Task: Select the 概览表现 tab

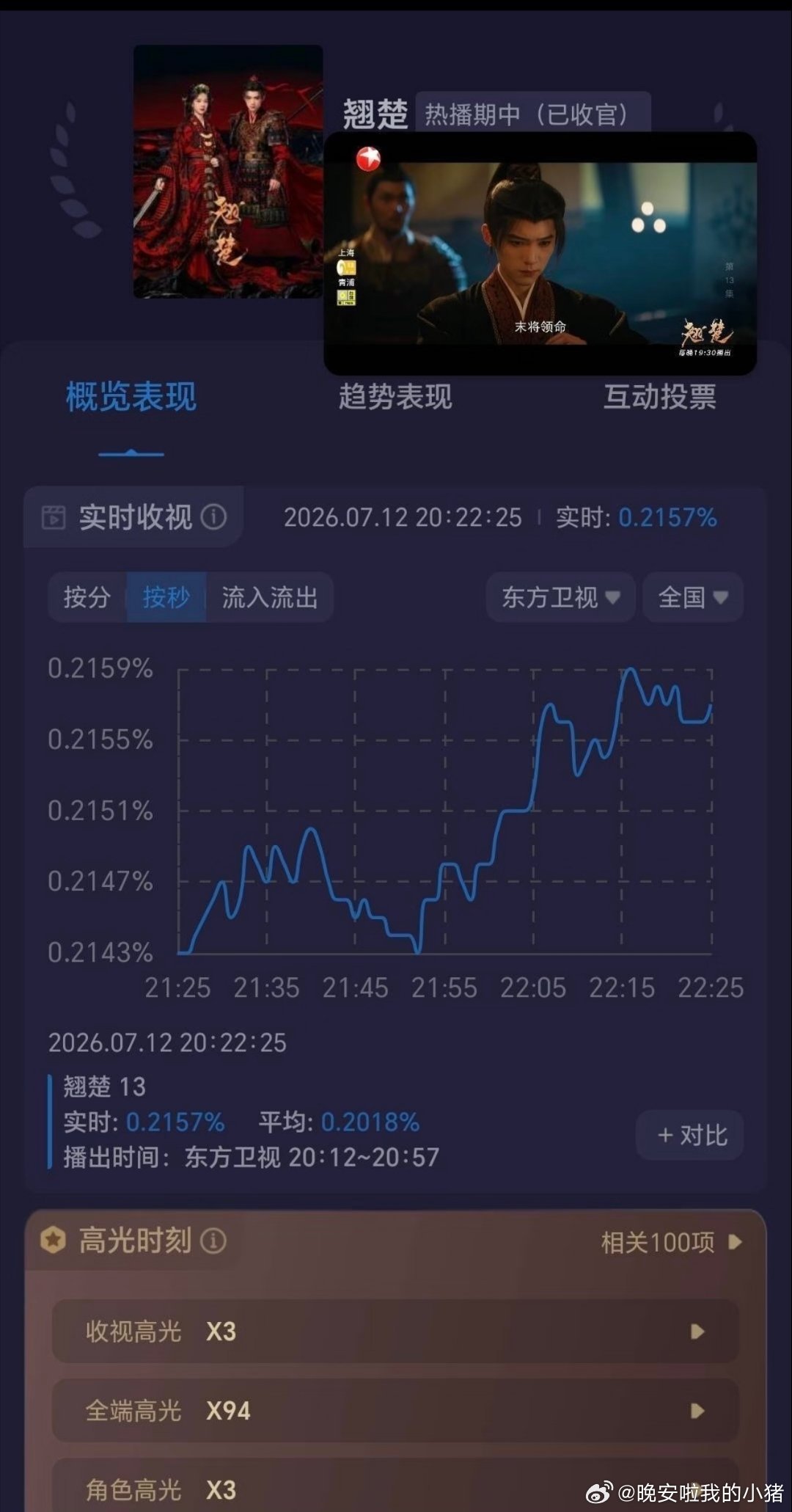Action: [x=131, y=397]
